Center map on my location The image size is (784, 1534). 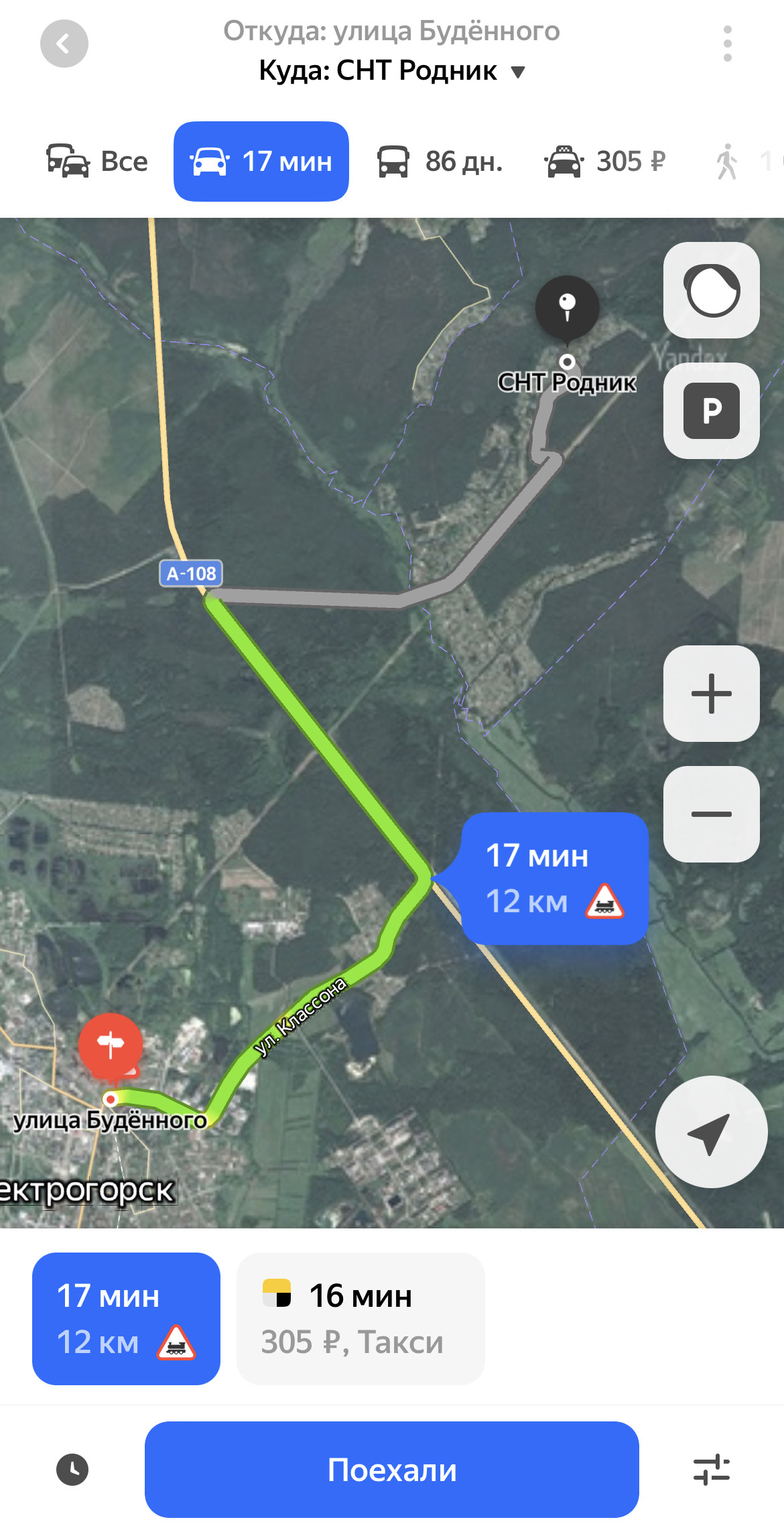711,1132
